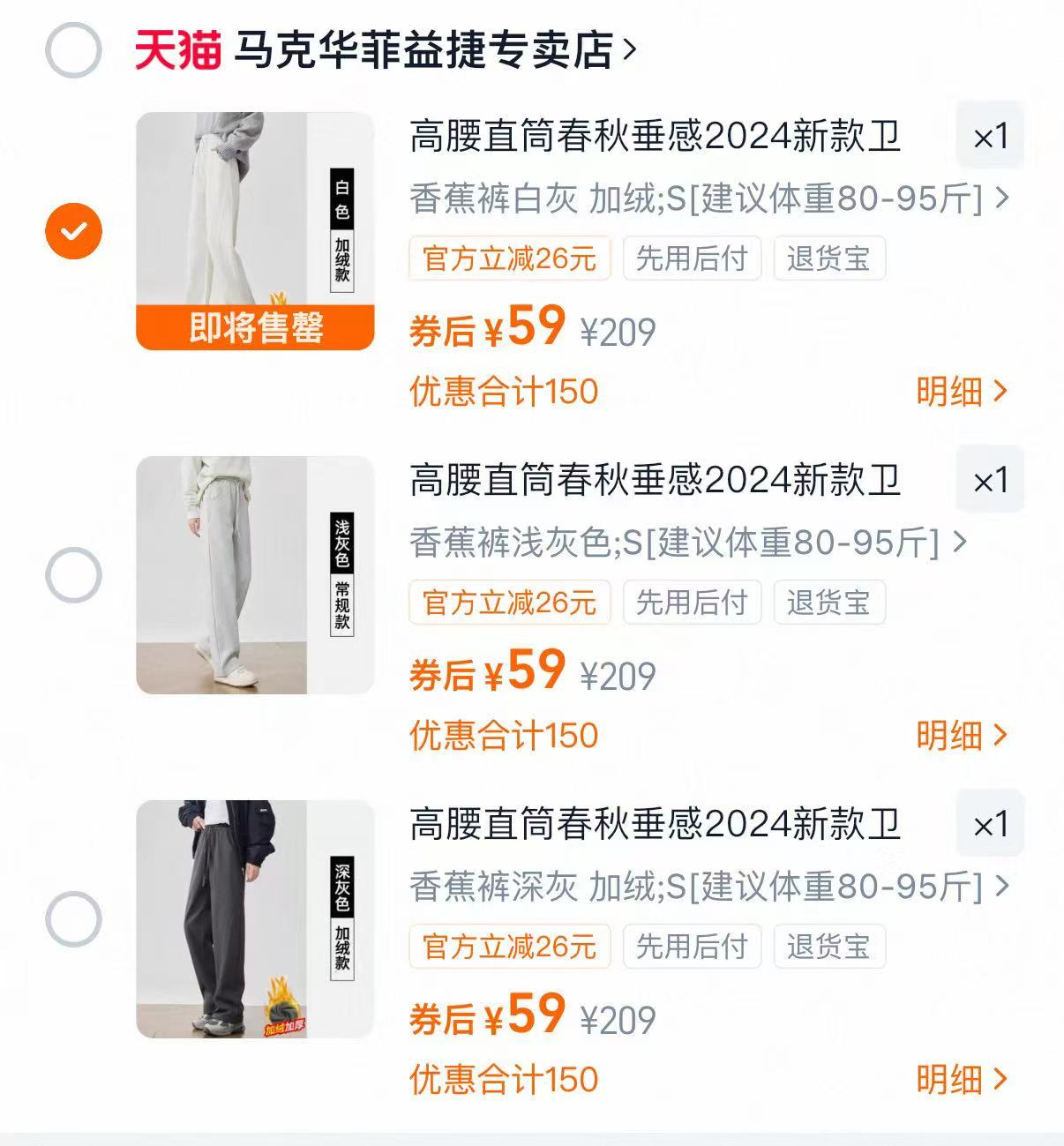The image size is (1064, 1146).
Task: Click 优惠合计150 under the light grey pants
Action: [x=504, y=735]
